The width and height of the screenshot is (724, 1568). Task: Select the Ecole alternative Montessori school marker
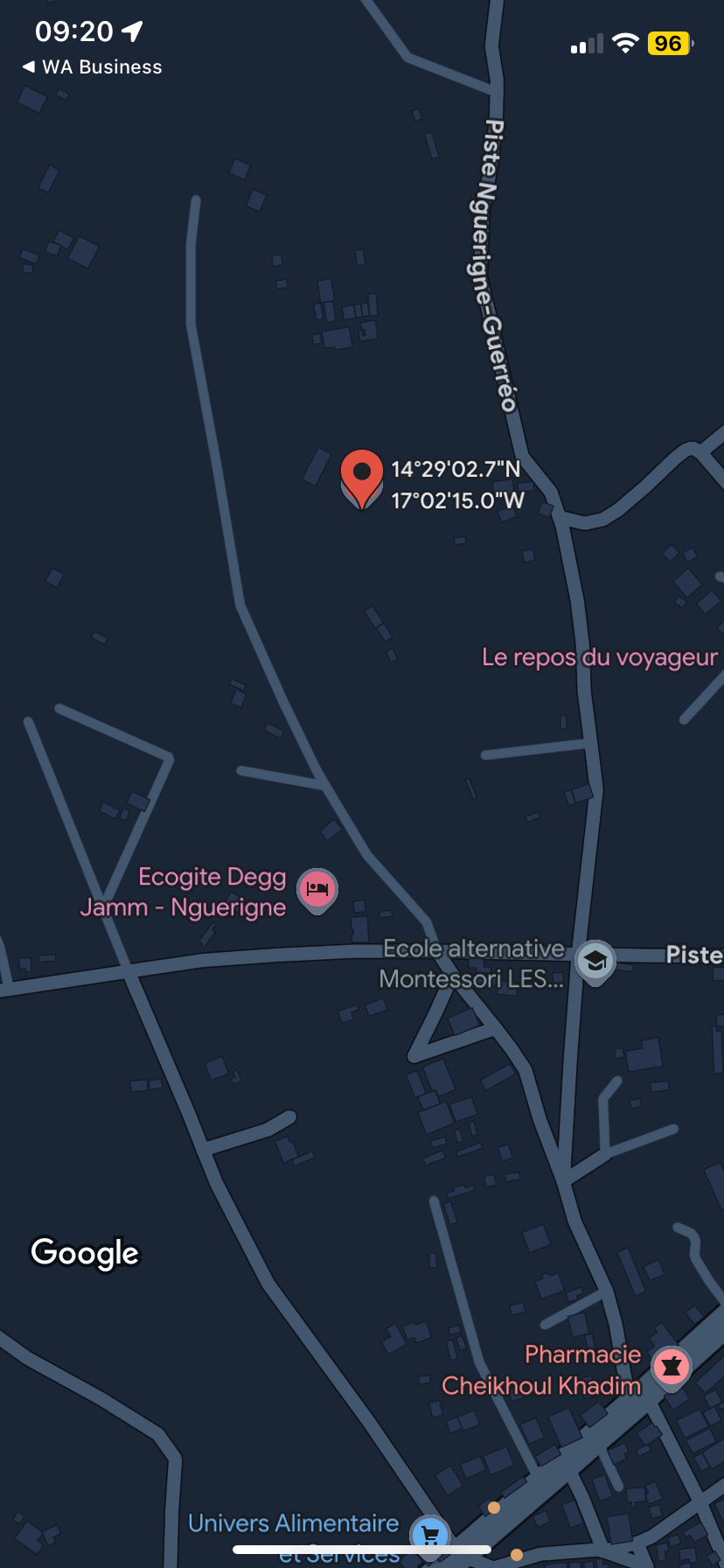(595, 962)
